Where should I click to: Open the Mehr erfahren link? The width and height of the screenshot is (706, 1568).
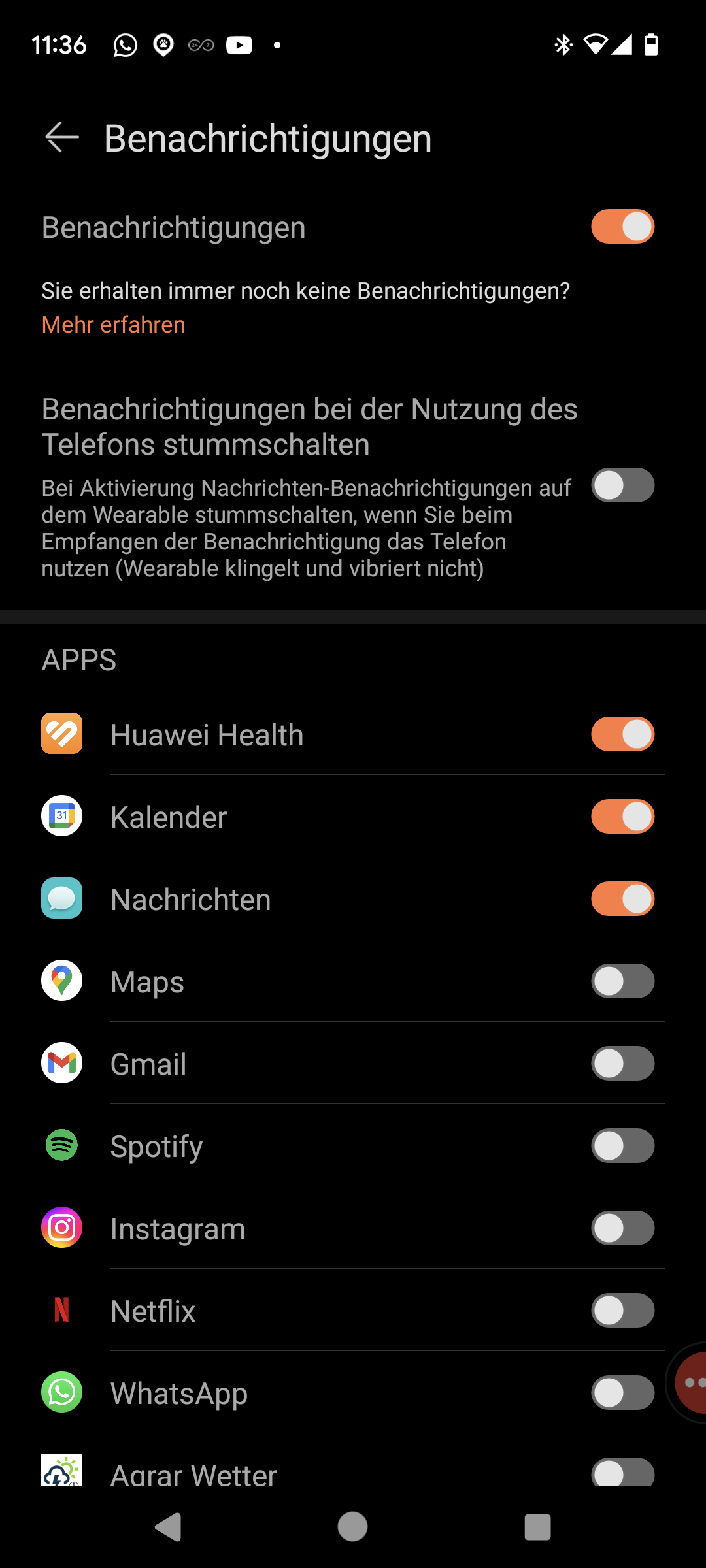click(114, 325)
